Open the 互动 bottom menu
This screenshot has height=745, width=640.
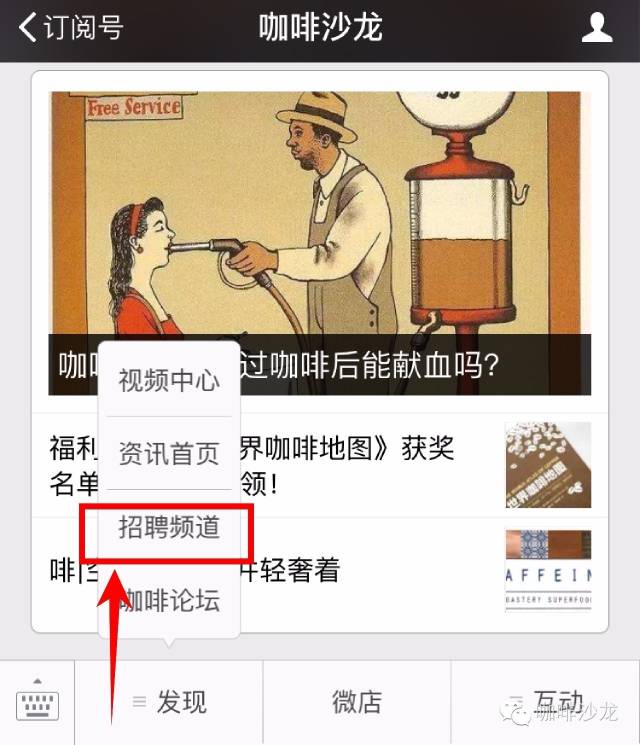coord(545,702)
